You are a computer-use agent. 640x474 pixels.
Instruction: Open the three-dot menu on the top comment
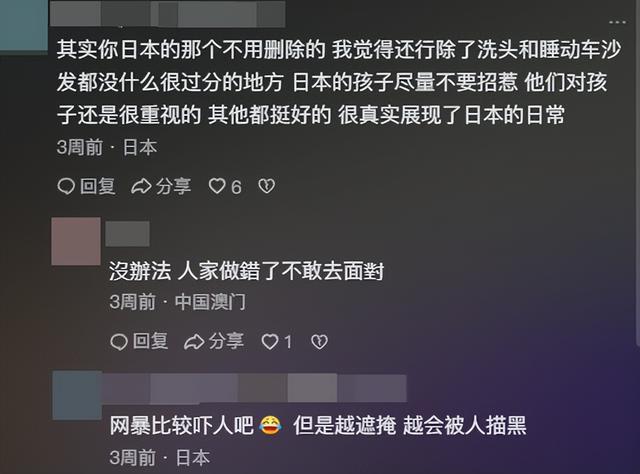tap(617, 22)
